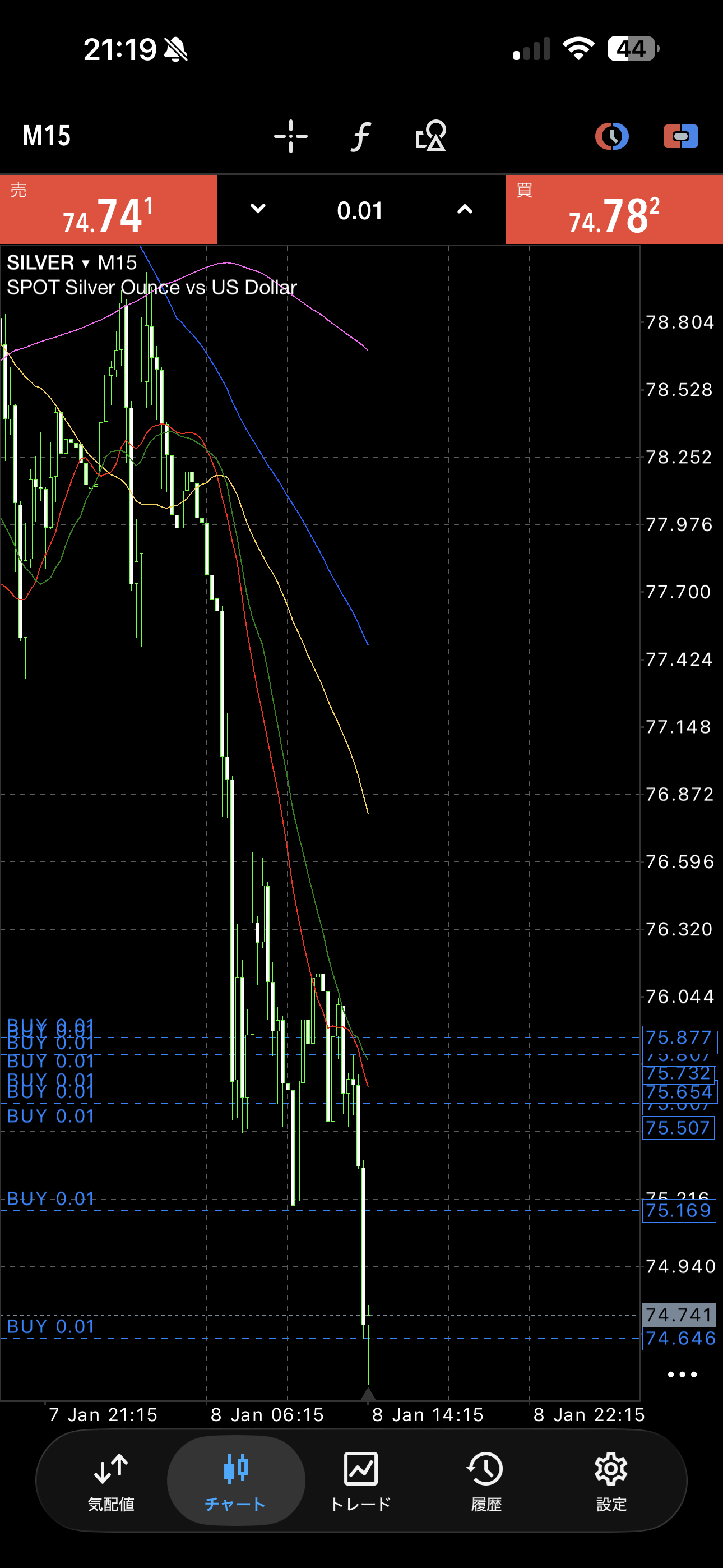
Task: Select the チャート chart tab
Action: pyautogui.click(x=235, y=1481)
